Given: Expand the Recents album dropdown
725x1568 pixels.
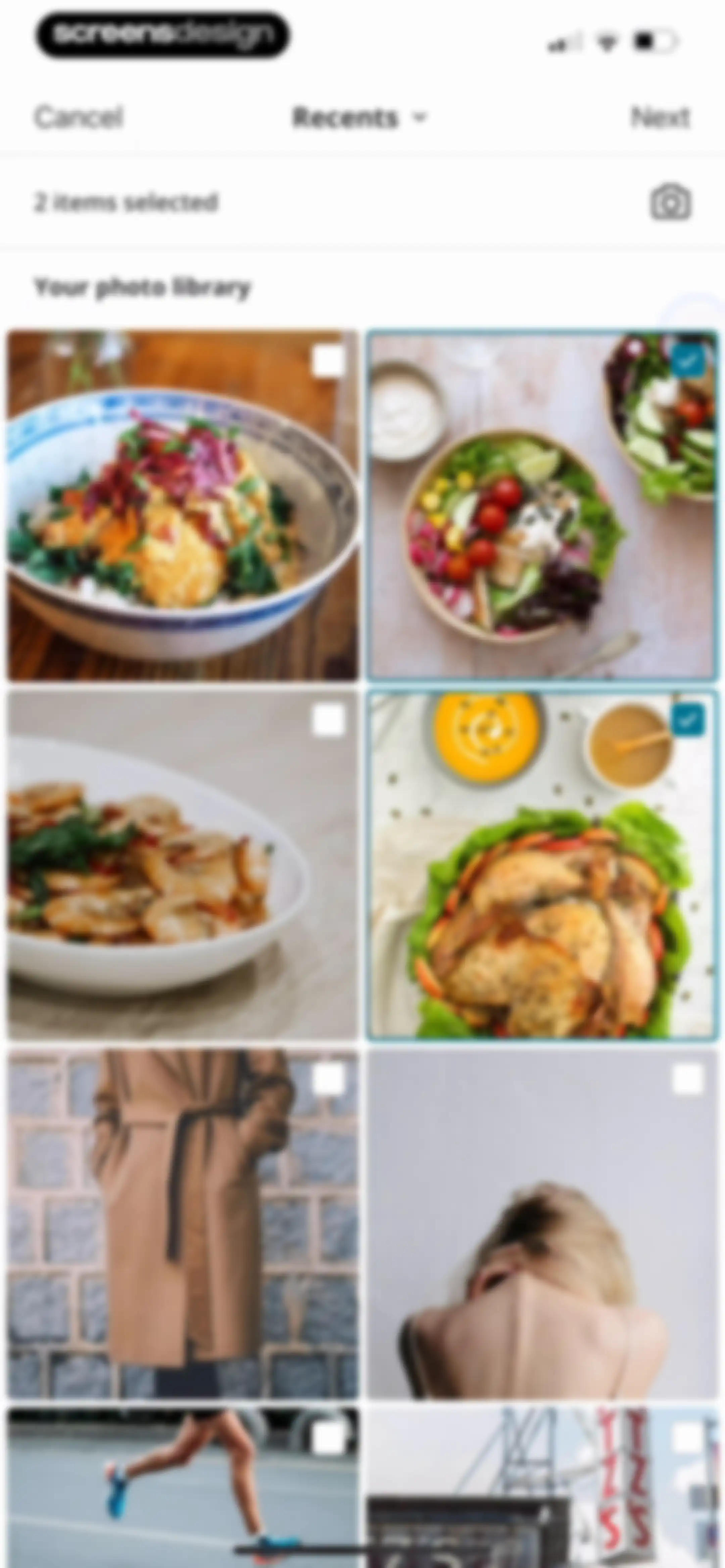Looking at the screenshot, I should [360, 118].
